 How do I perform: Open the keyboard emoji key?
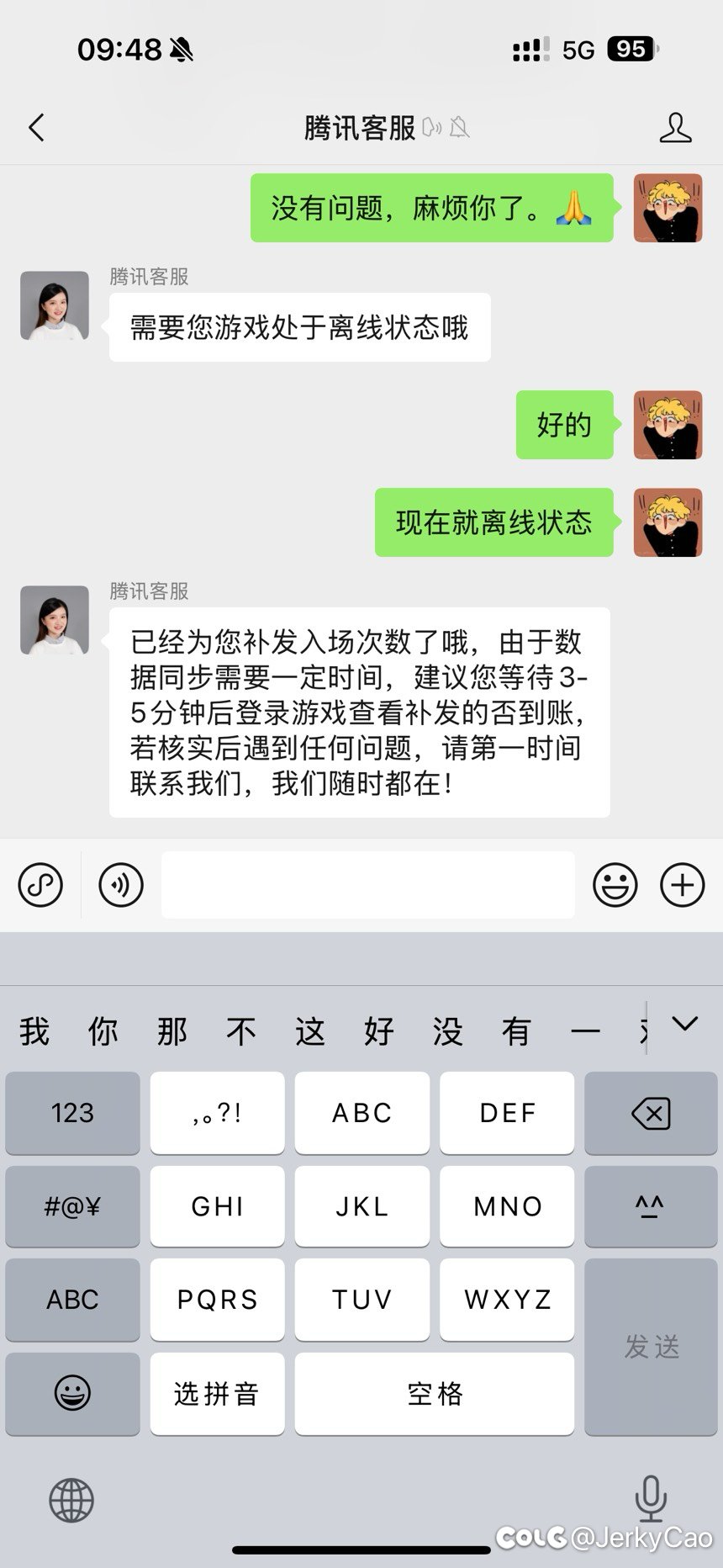[x=72, y=1394]
